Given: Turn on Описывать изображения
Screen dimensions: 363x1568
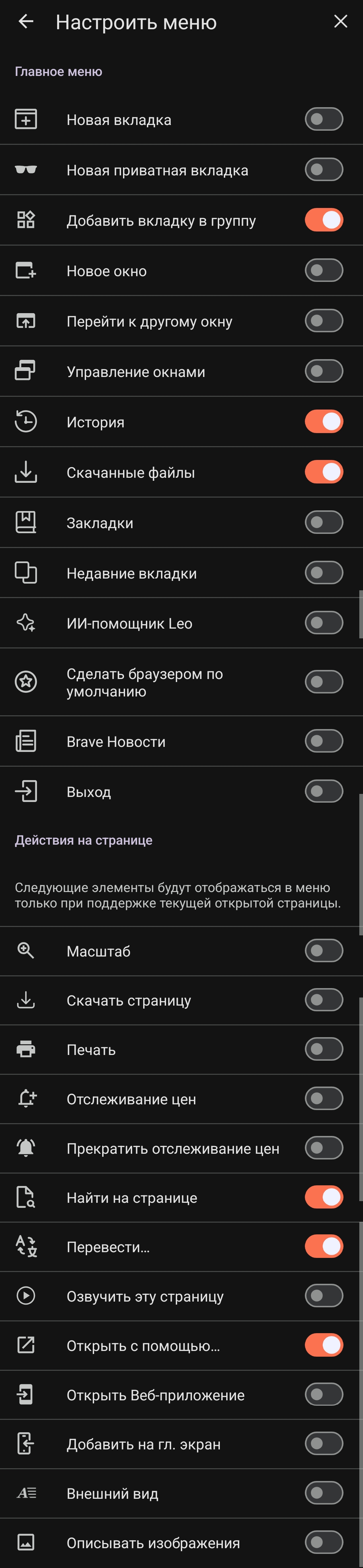Looking at the screenshot, I should (323, 1542).
